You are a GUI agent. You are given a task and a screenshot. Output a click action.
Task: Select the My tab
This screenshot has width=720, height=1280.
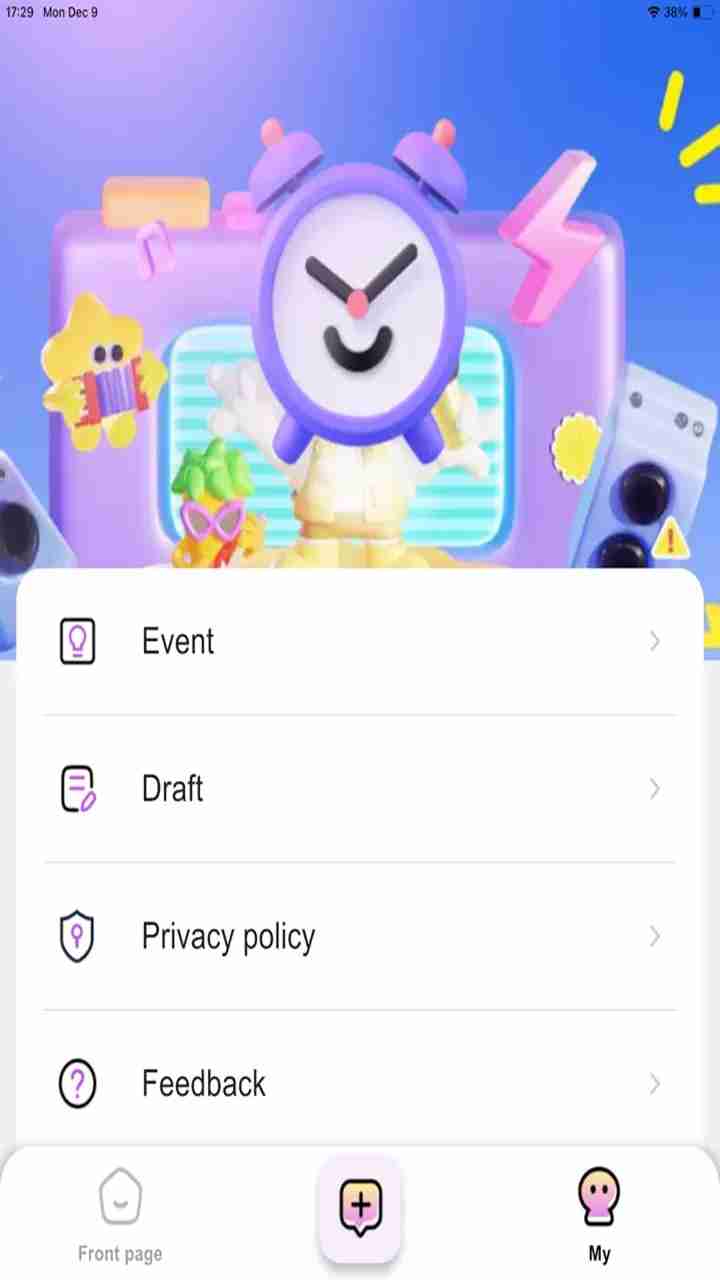pyautogui.click(x=599, y=1215)
